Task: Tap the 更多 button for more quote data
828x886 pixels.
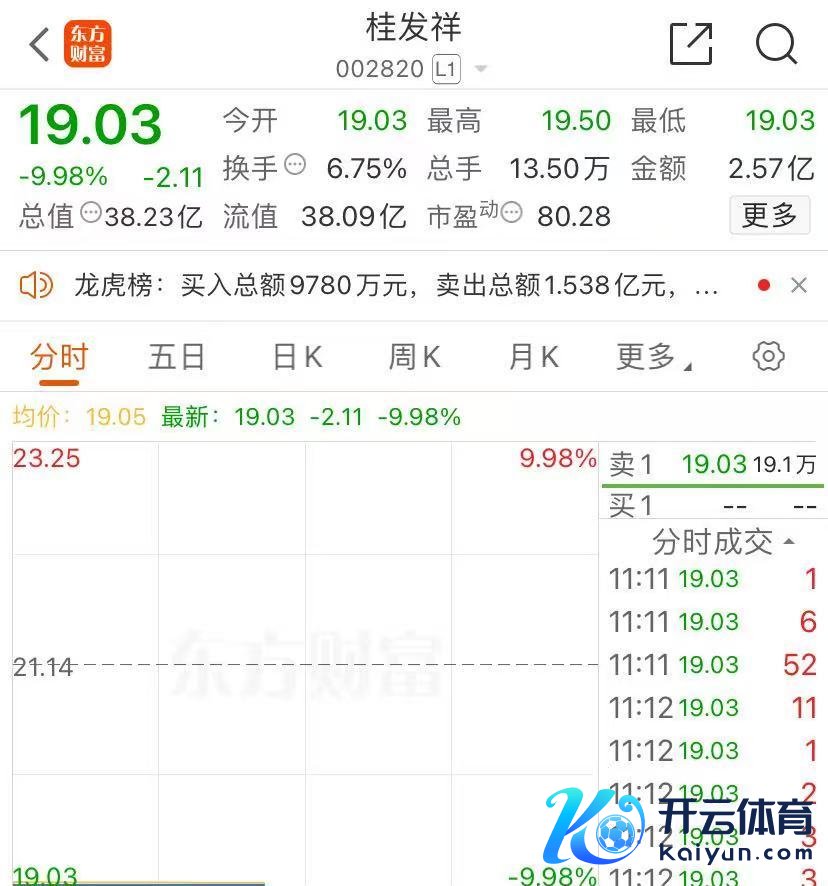Action: [x=769, y=215]
